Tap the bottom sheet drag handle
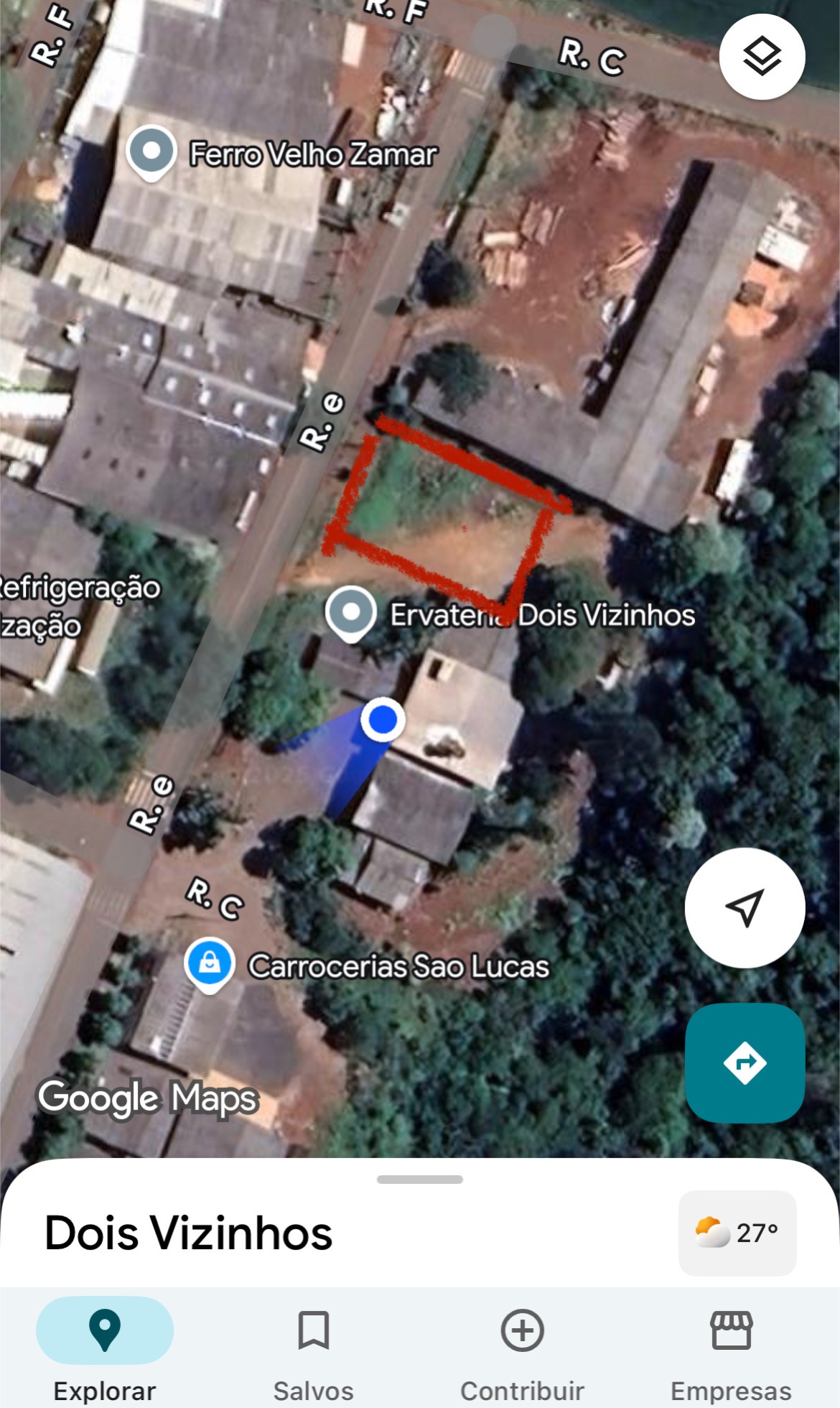Viewport: 840px width, 1408px height. coord(420,1180)
